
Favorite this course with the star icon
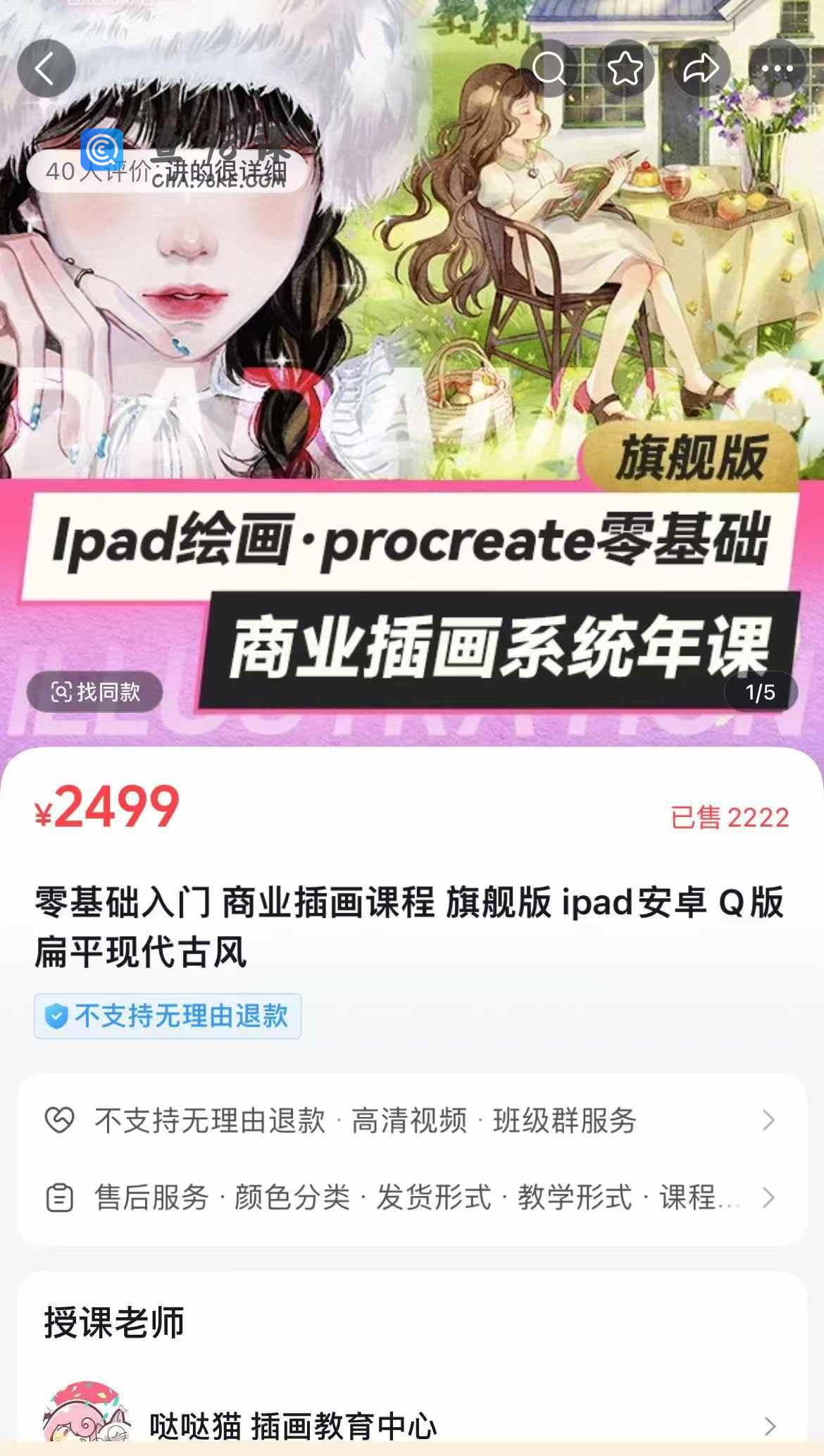[x=625, y=68]
